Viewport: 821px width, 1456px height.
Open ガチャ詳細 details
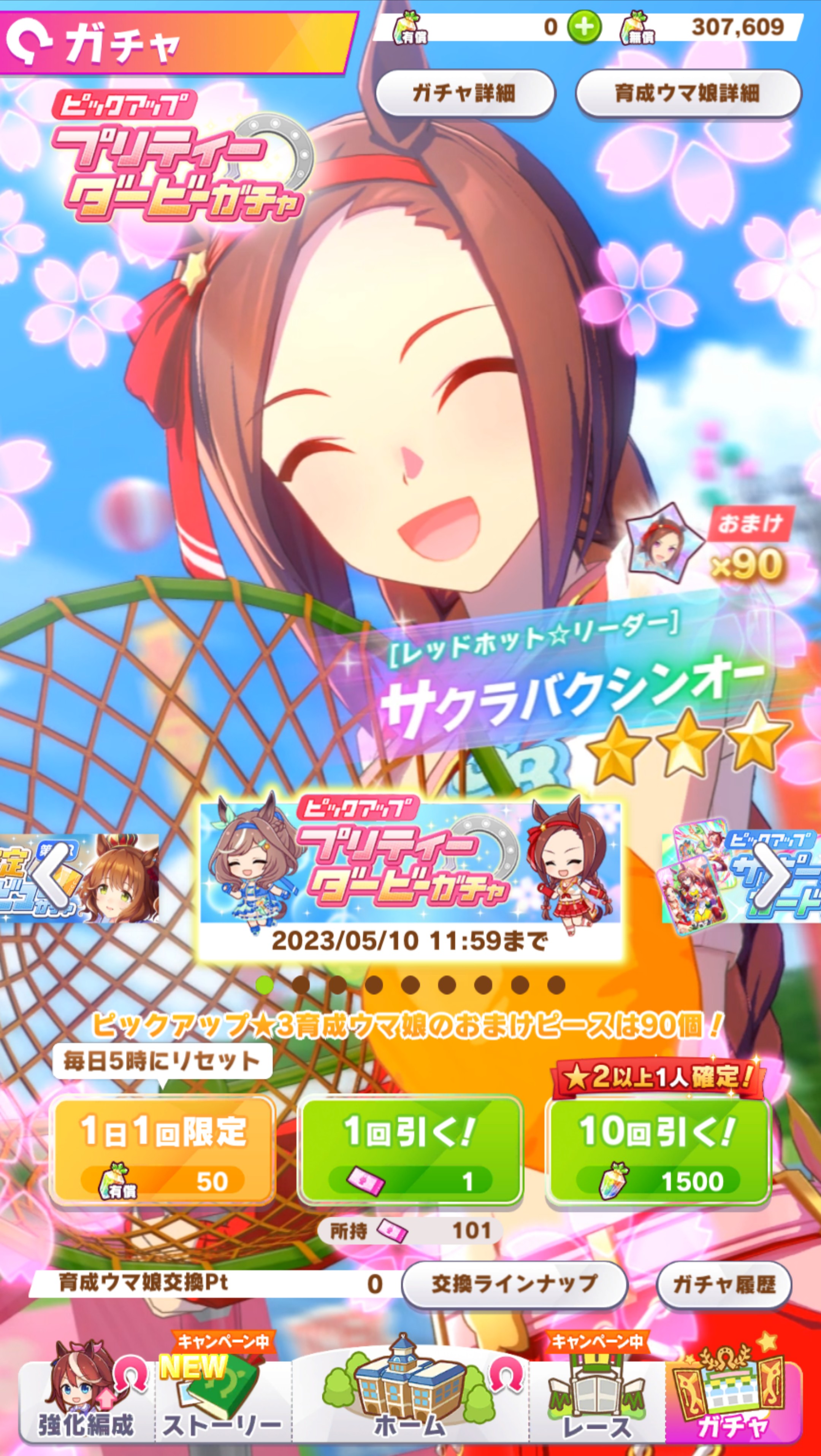click(464, 93)
